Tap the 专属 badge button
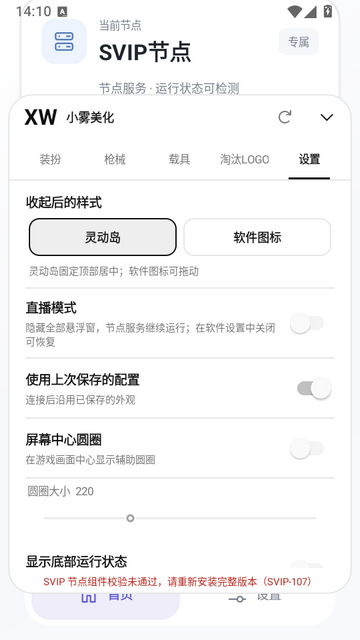The height and width of the screenshot is (640, 360). click(298, 42)
